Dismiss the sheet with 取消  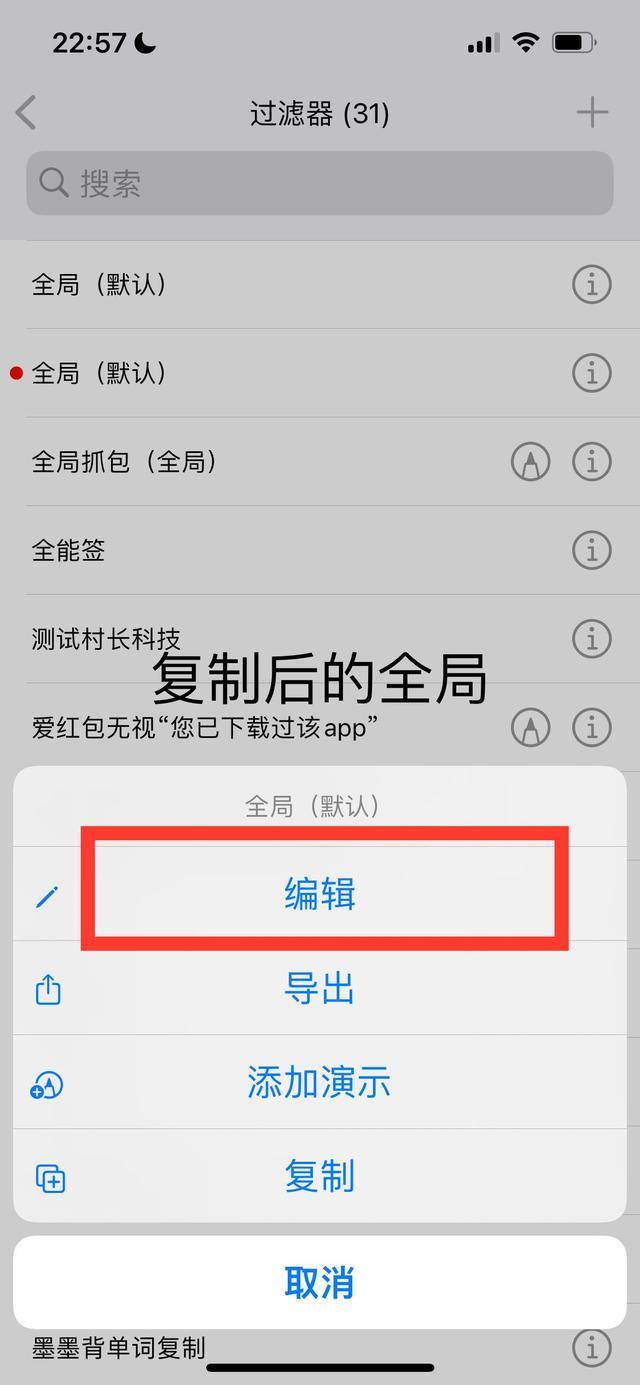(319, 1282)
